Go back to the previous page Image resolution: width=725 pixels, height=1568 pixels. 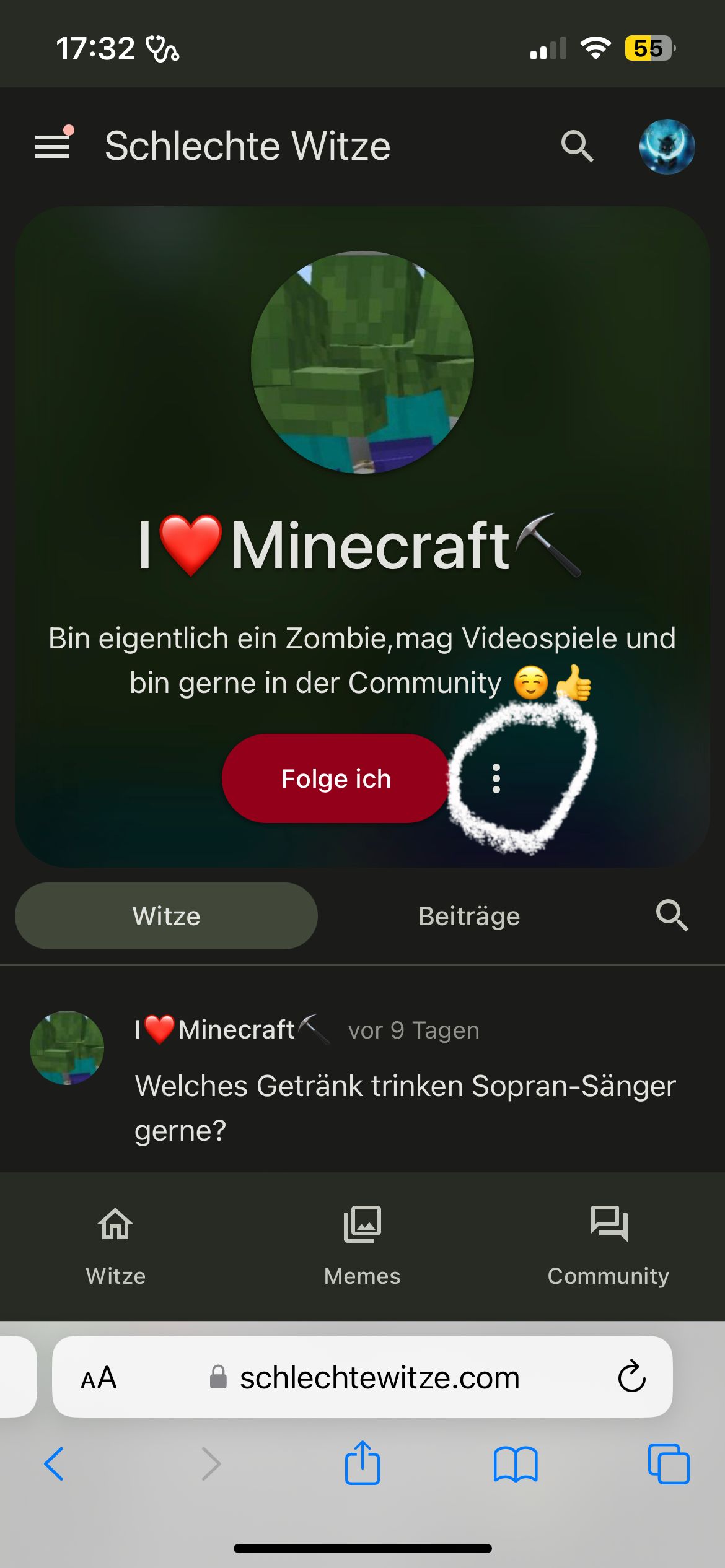pos(55,1464)
